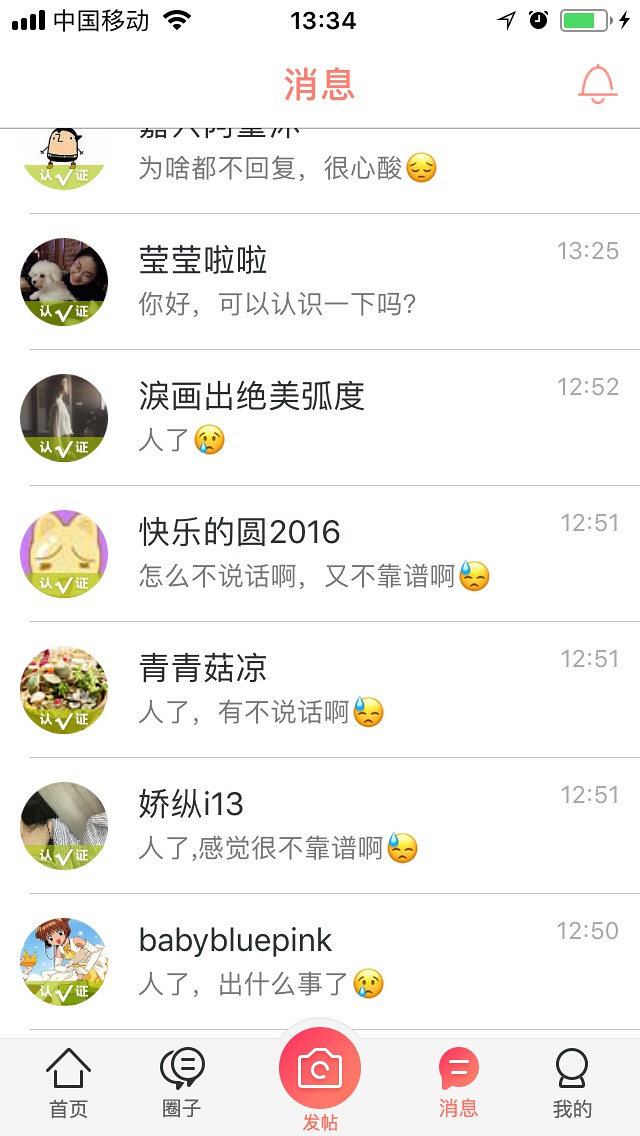
Task: Open the chat with babybluepink
Action: pyautogui.click(x=330, y=962)
